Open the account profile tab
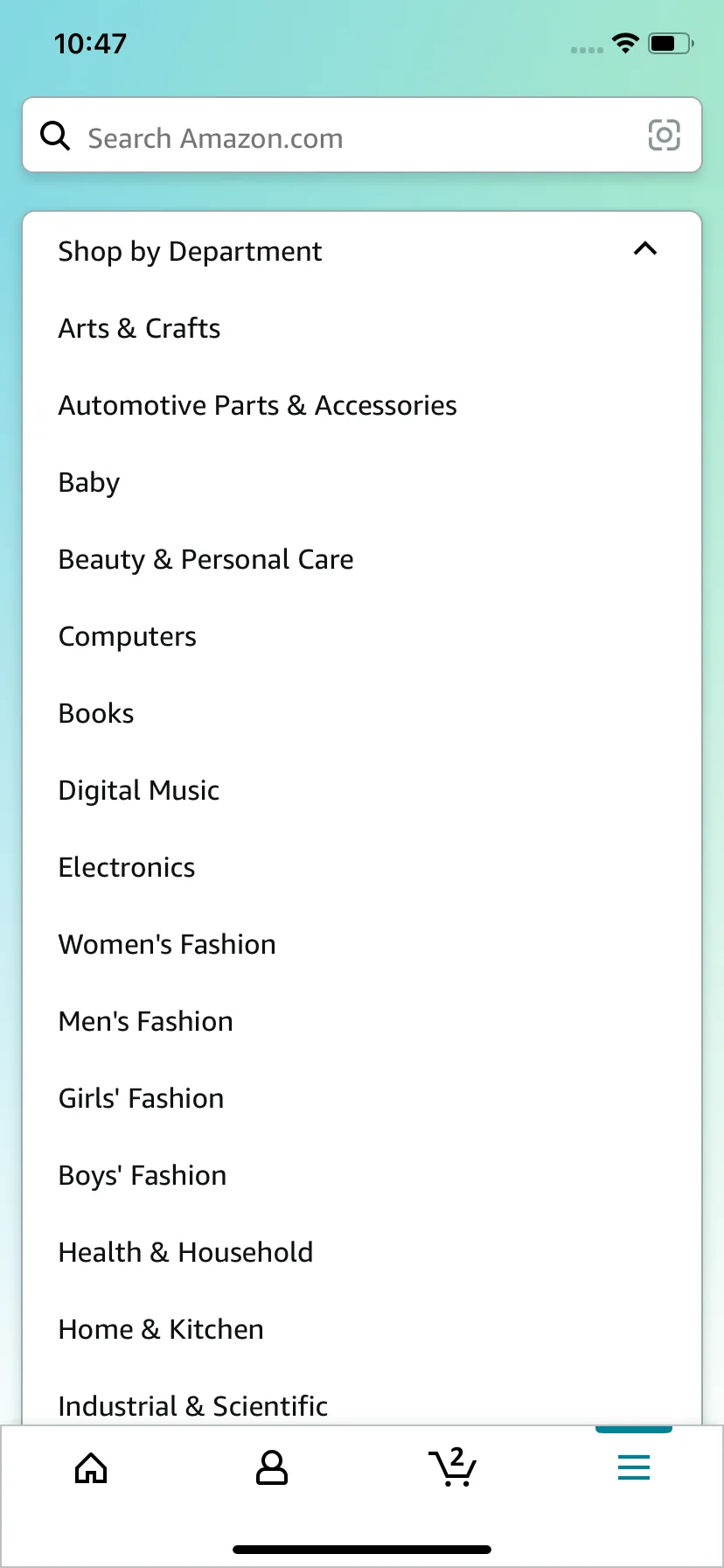Viewport: 724px width, 1568px height. pyautogui.click(x=272, y=1467)
